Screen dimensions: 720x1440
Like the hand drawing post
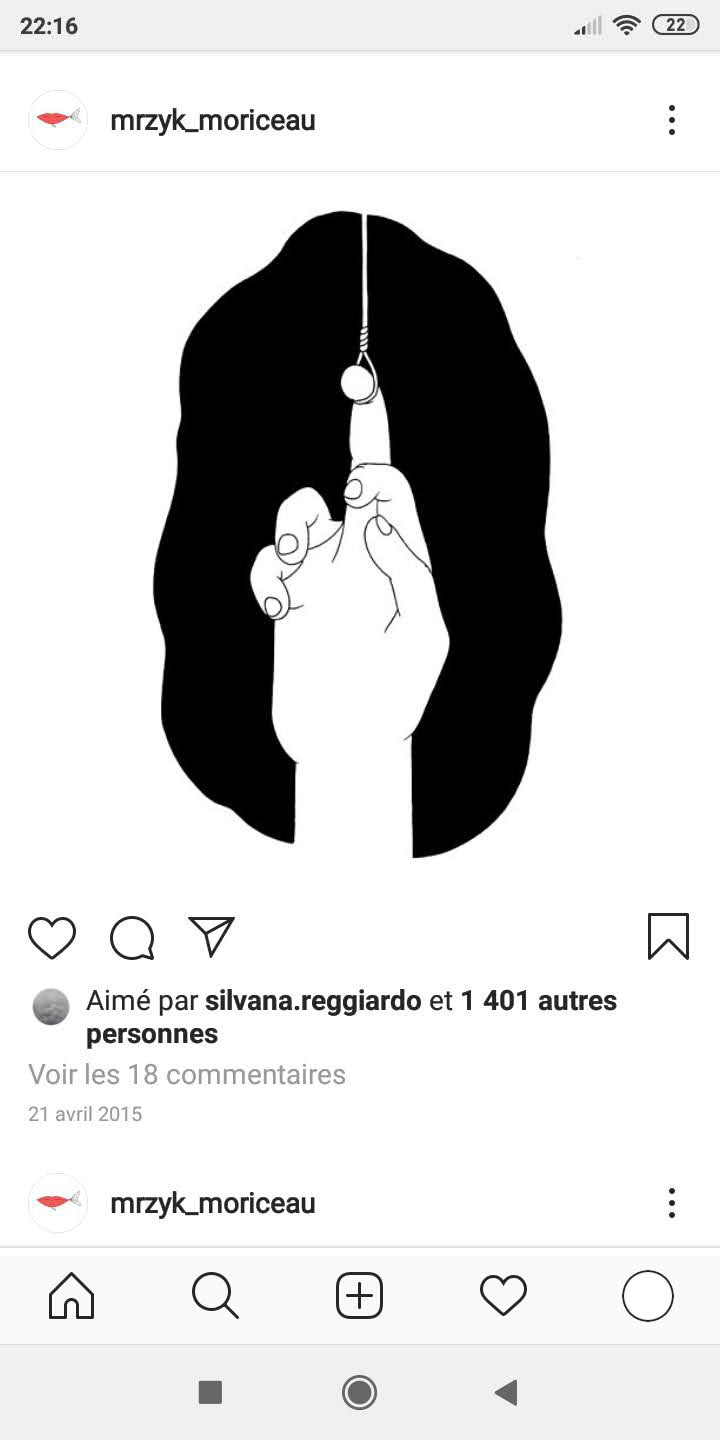point(52,937)
